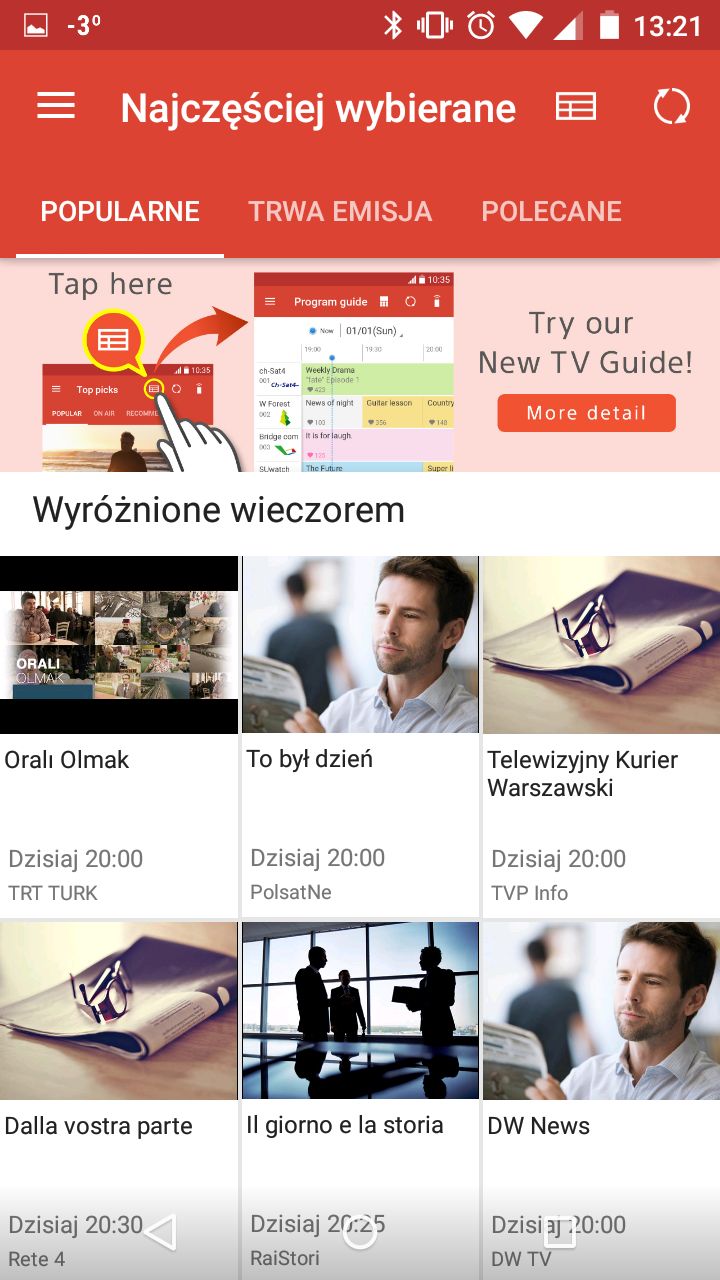Switch to the Polecane tab
Image resolution: width=720 pixels, height=1280 pixels.
click(x=552, y=211)
